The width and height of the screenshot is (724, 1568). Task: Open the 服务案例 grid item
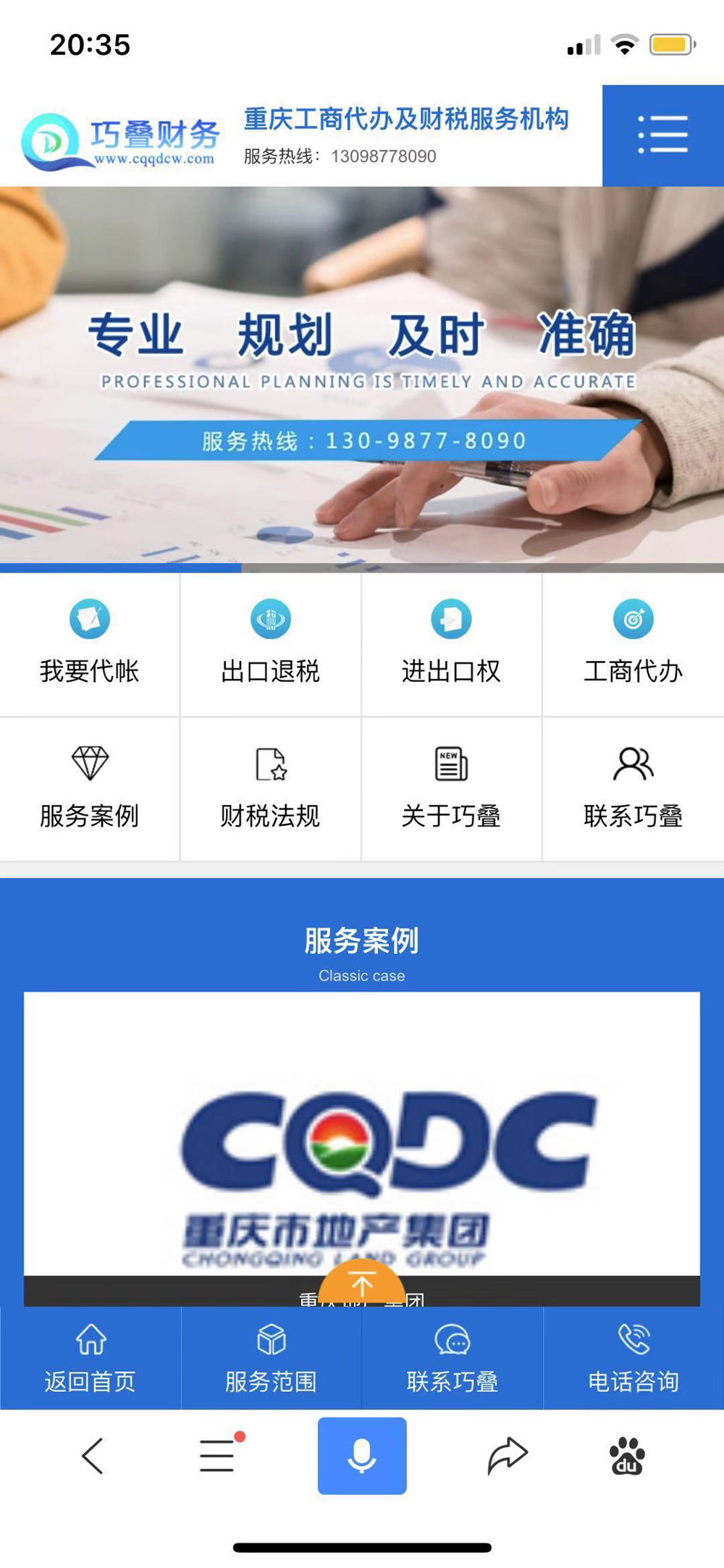click(89, 788)
